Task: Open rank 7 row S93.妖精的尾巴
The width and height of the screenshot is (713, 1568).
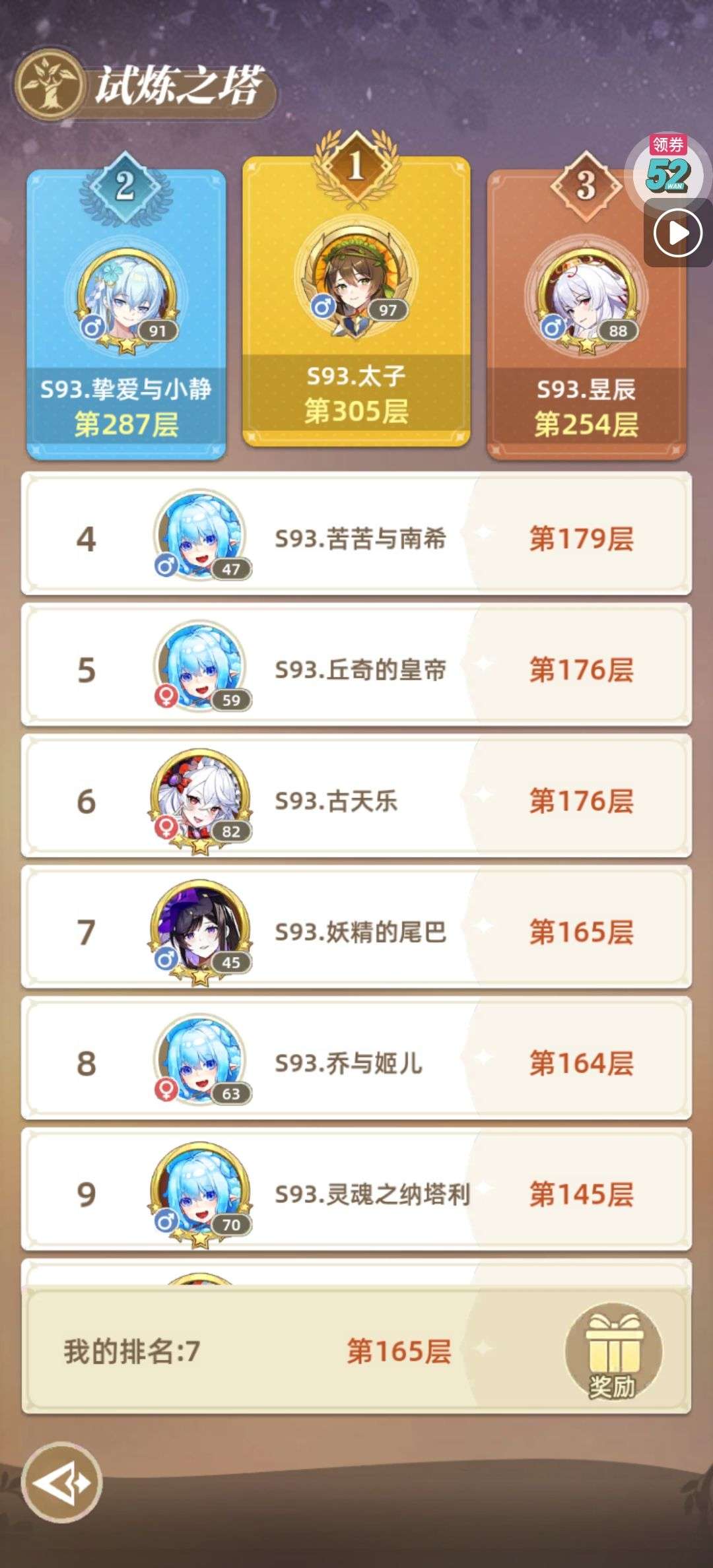Action: tap(356, 932)
